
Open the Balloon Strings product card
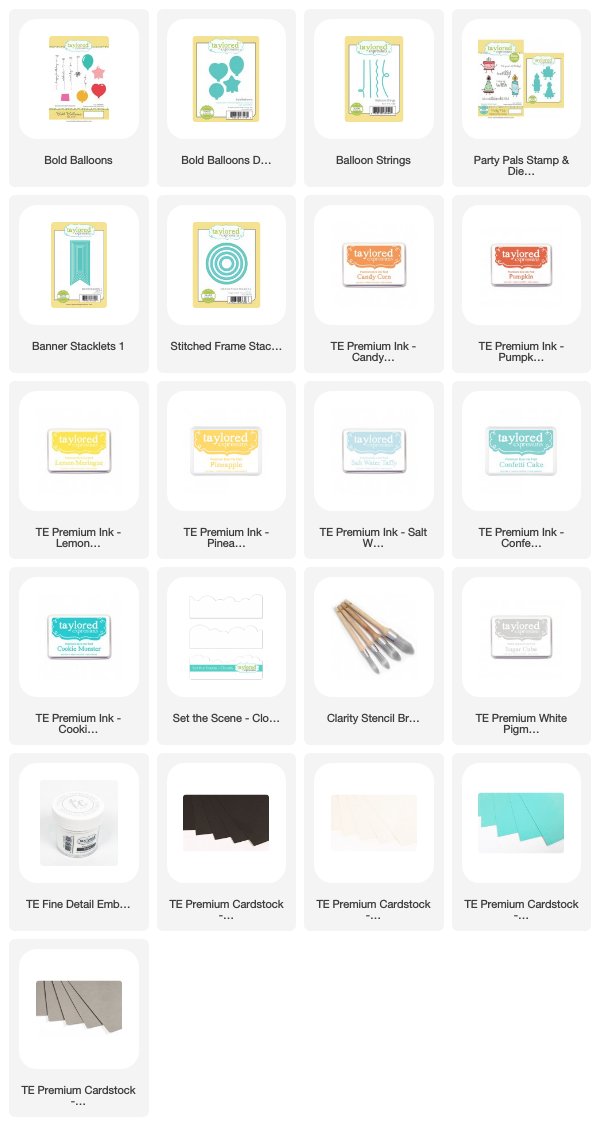pos(373,98)
